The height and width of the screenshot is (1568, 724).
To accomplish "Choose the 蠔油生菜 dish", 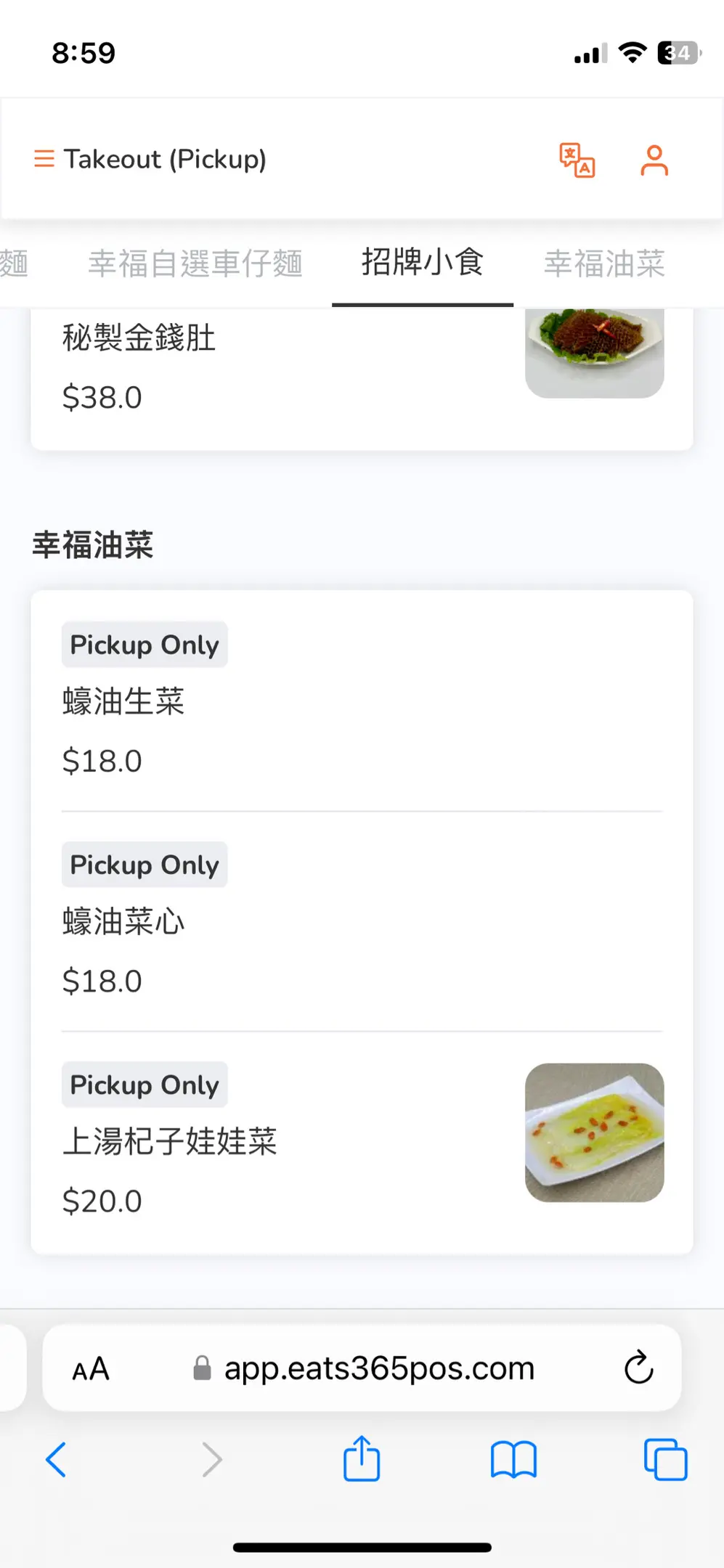I will [x=362, y=701].
